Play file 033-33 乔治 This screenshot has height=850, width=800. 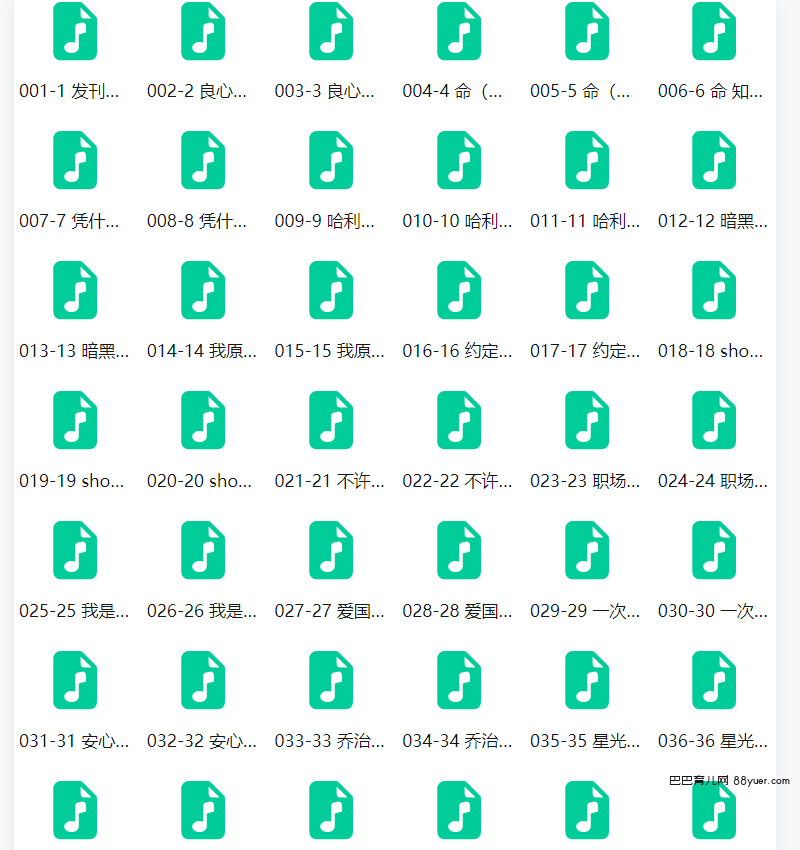(x=331, y=680)
